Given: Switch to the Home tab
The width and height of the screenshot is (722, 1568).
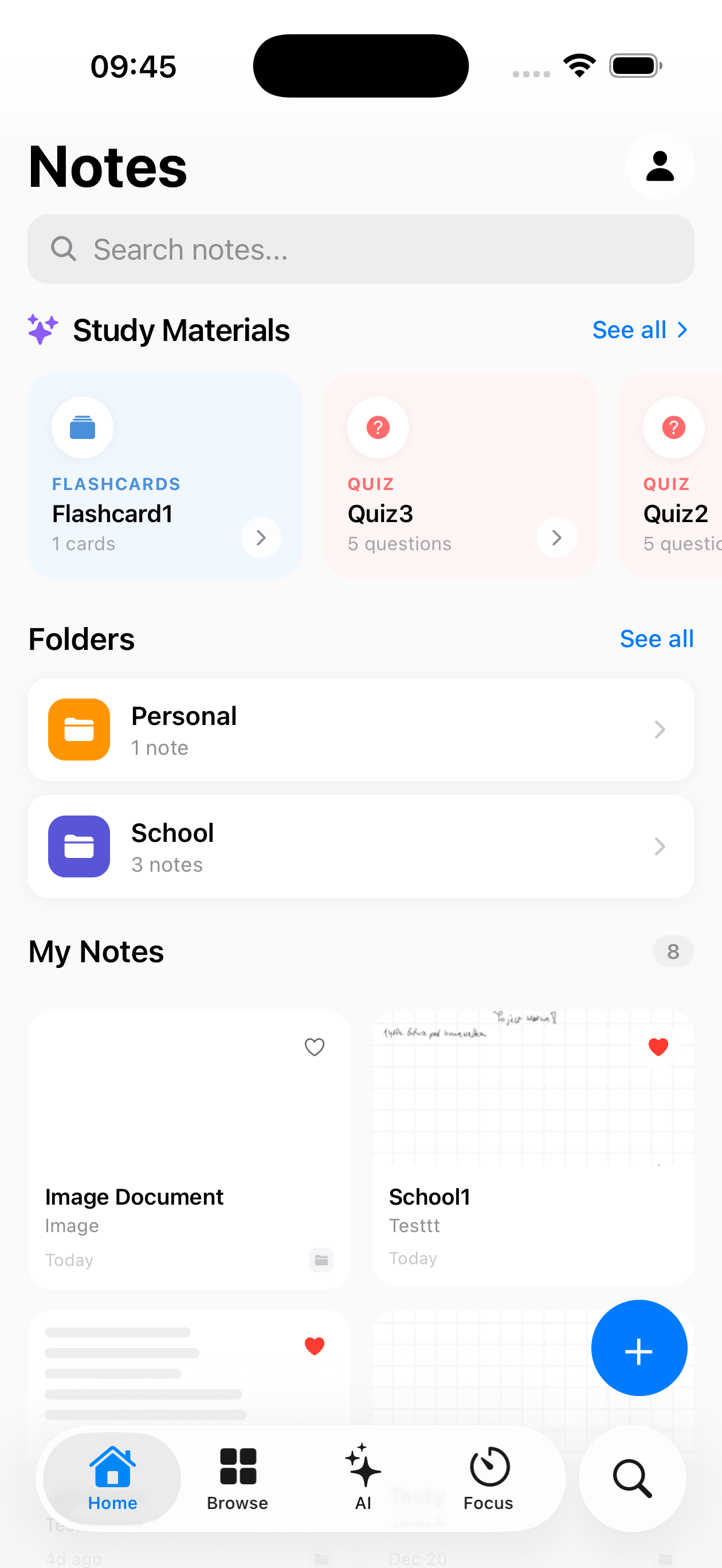Looking at the screenshot, I should pos(113,1478).
